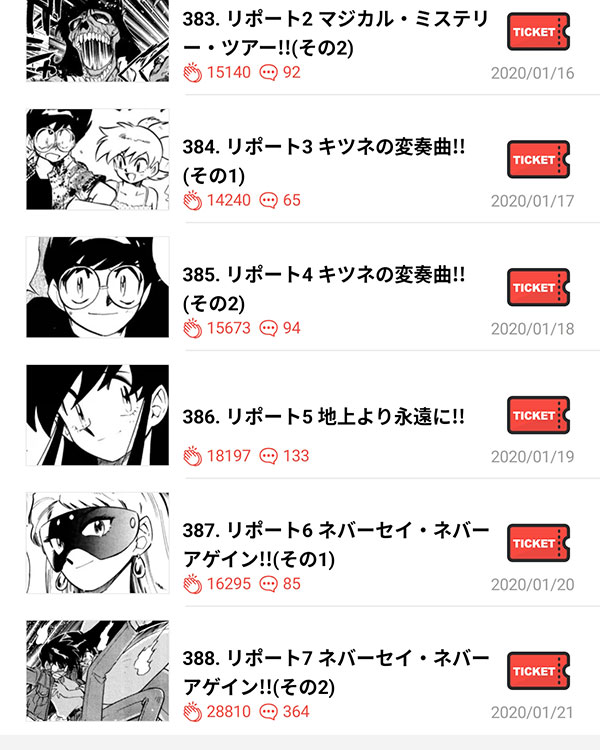
Task: Open episode 387 ネバーセイ・ネバーアゲイン その1
Action: (x=336, y=544)
